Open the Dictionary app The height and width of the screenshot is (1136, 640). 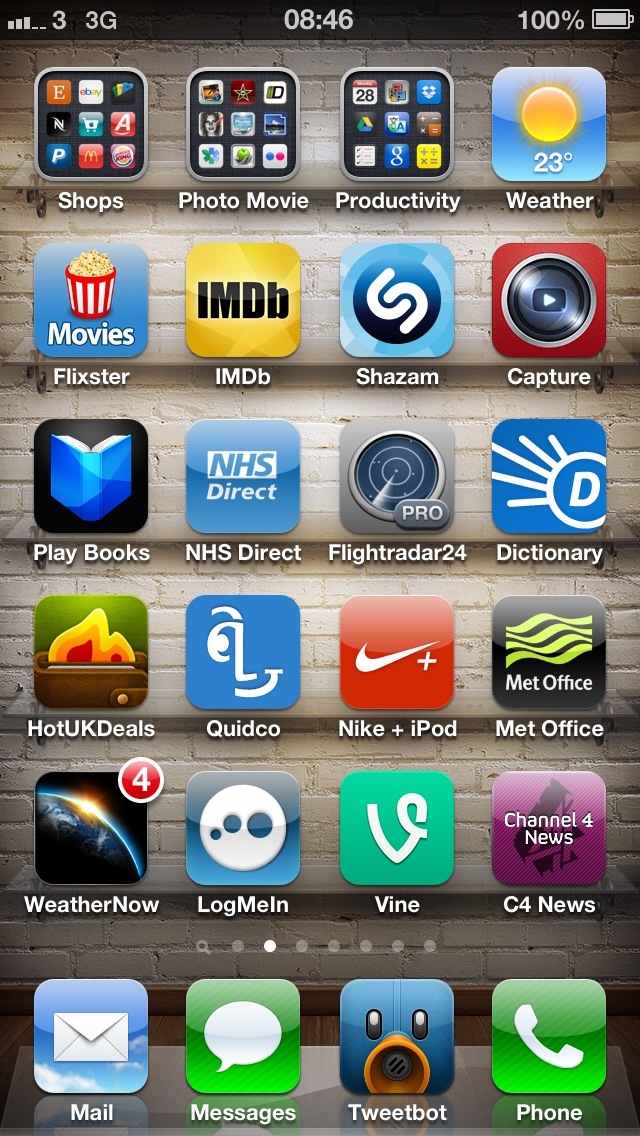(x=549, y=476)
